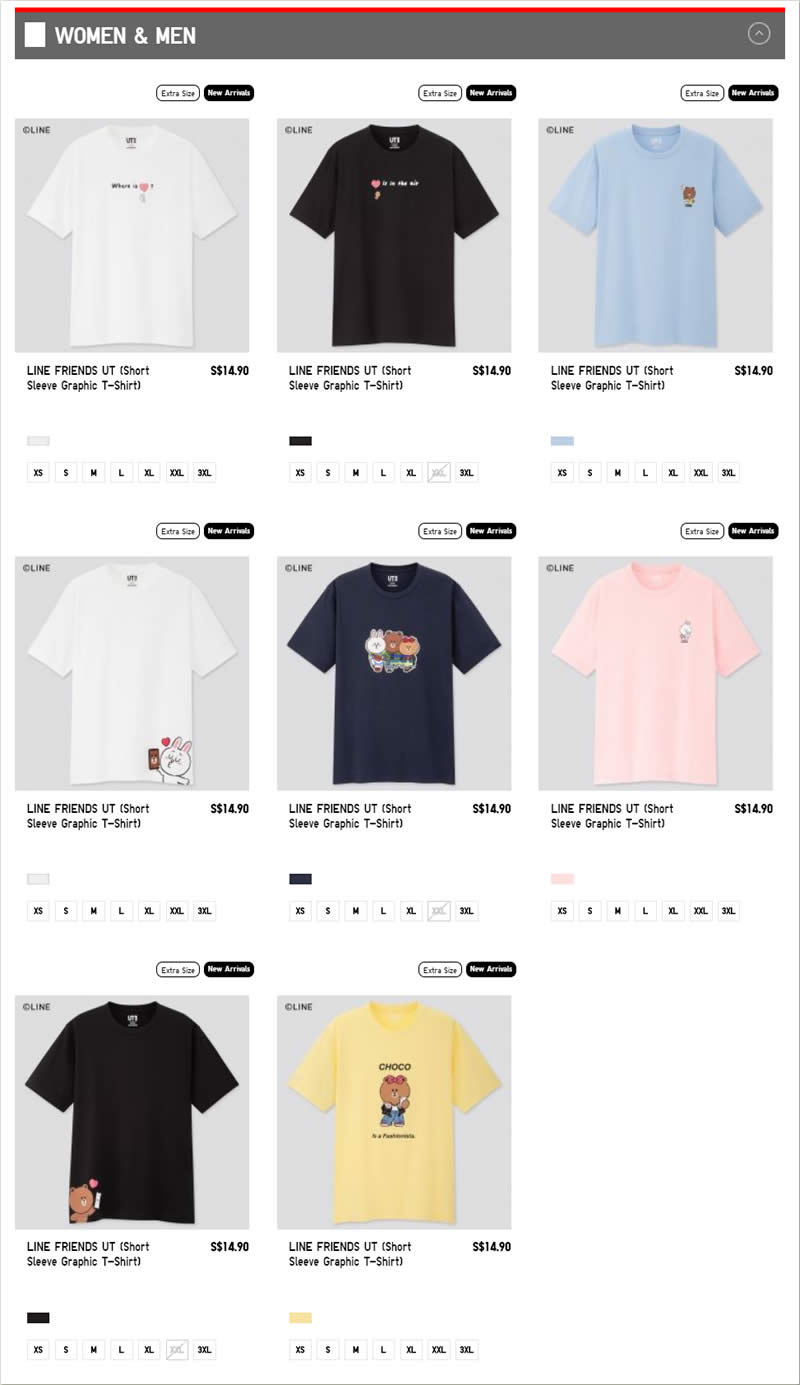Open the pink LINE FRIENDS tee

[x=656, y=674]
